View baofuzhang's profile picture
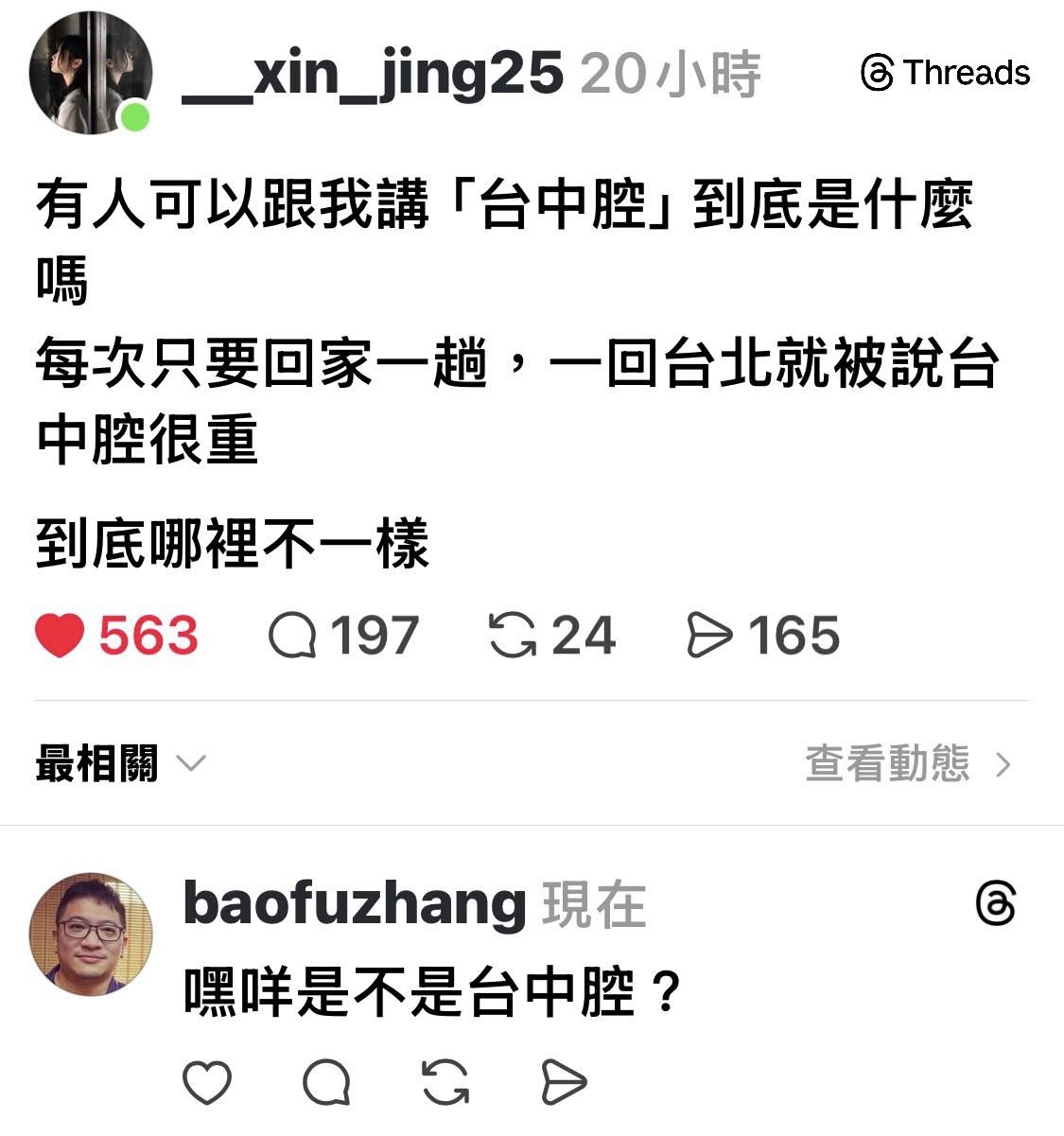This screenshot has height=1136, width=1064. tap(91, 934)
